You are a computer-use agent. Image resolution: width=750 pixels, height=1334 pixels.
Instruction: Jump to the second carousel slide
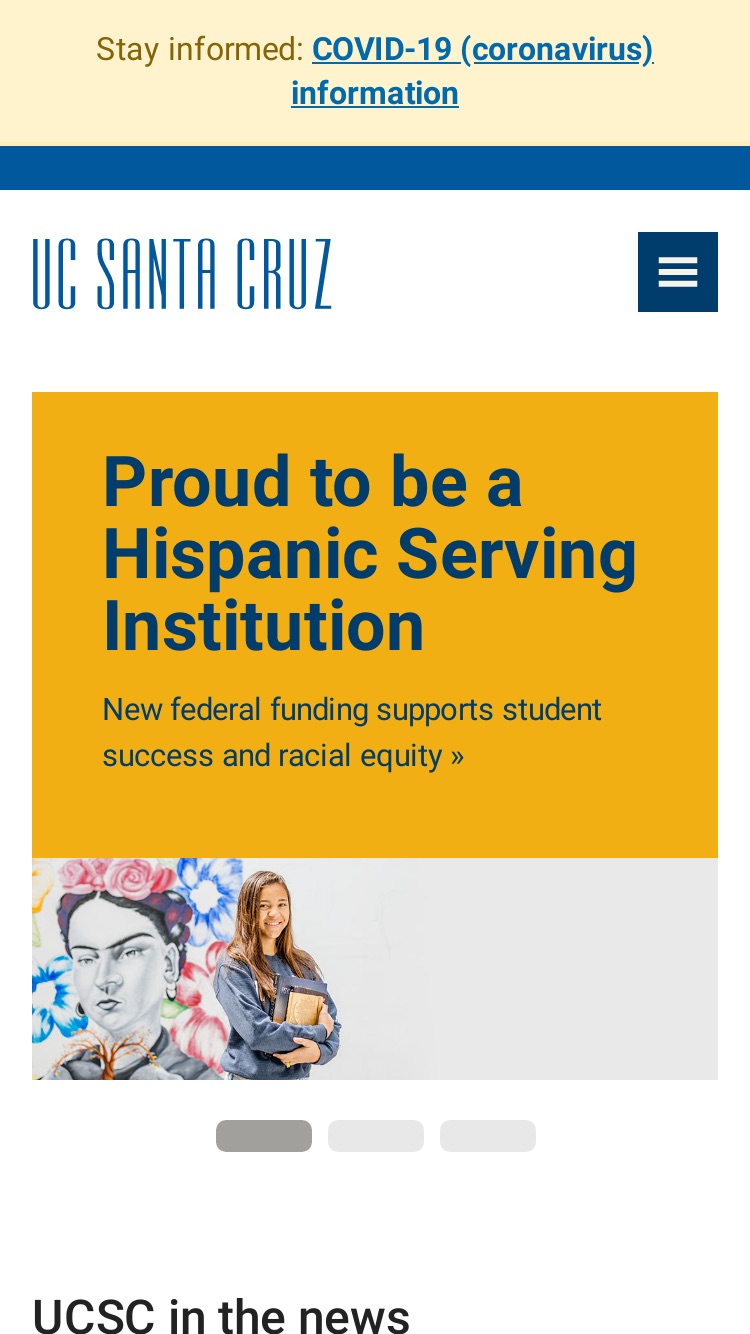pyautogui.click(x=376, y=1136)
